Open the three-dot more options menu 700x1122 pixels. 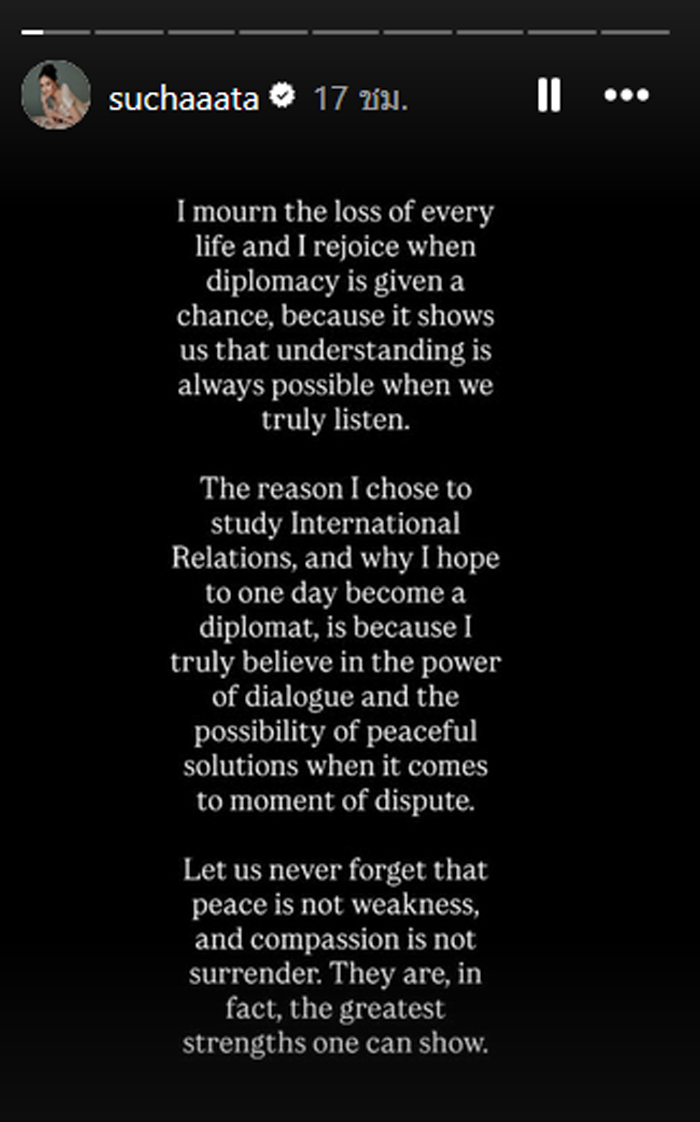pyautogui.click(x=627, y=96)
